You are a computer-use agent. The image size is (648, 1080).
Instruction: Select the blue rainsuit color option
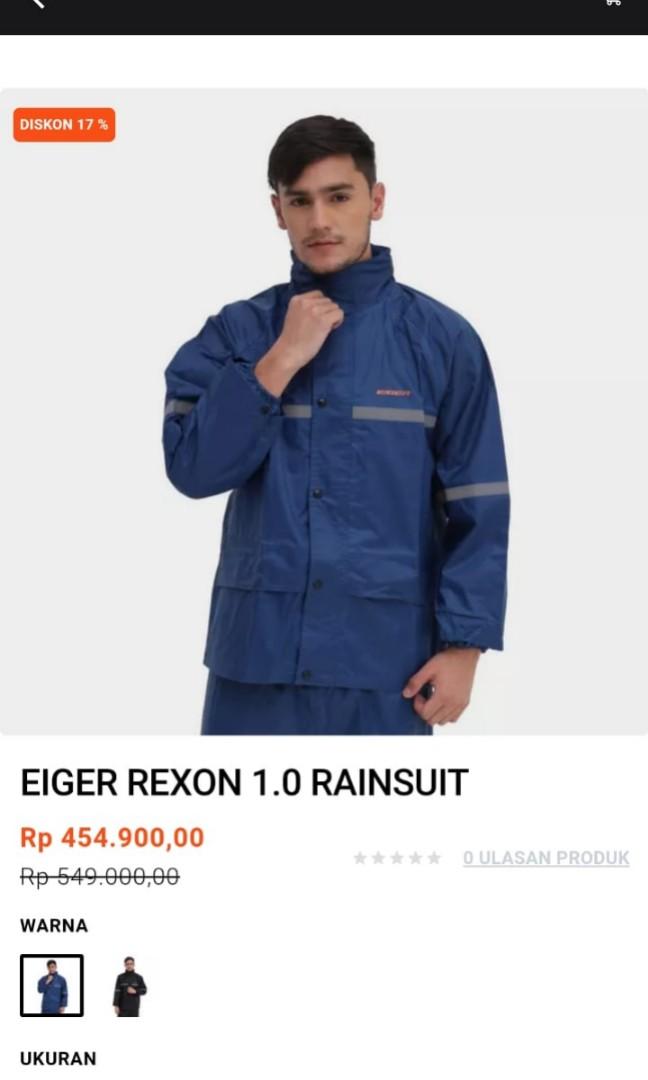(x=52, y=985)
